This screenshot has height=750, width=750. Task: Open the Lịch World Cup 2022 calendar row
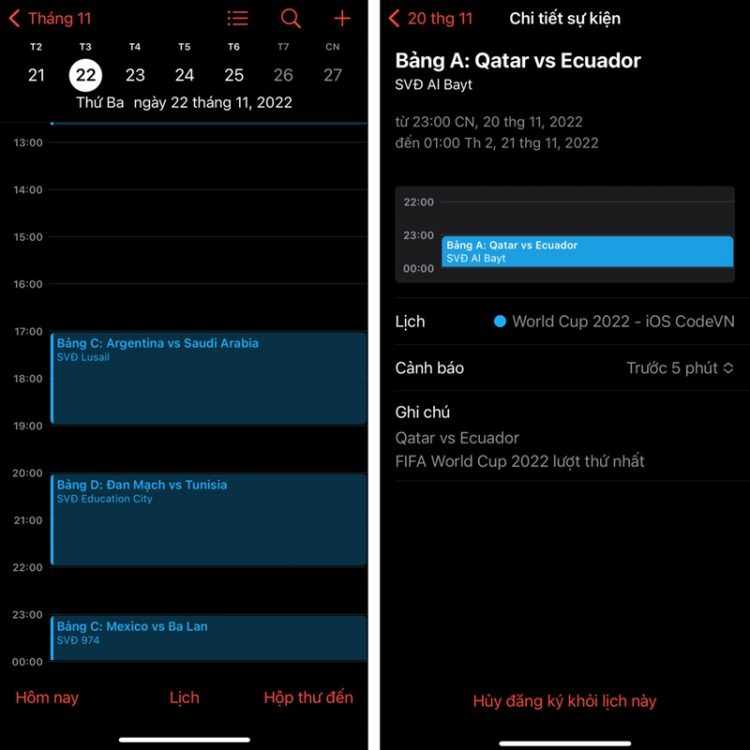click(x=564, y=322)
